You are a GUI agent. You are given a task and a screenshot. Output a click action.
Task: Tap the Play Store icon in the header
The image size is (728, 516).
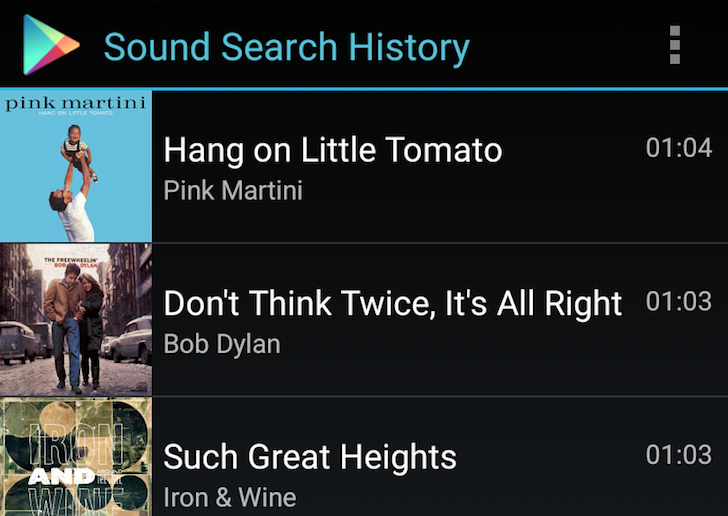(51, 45)
